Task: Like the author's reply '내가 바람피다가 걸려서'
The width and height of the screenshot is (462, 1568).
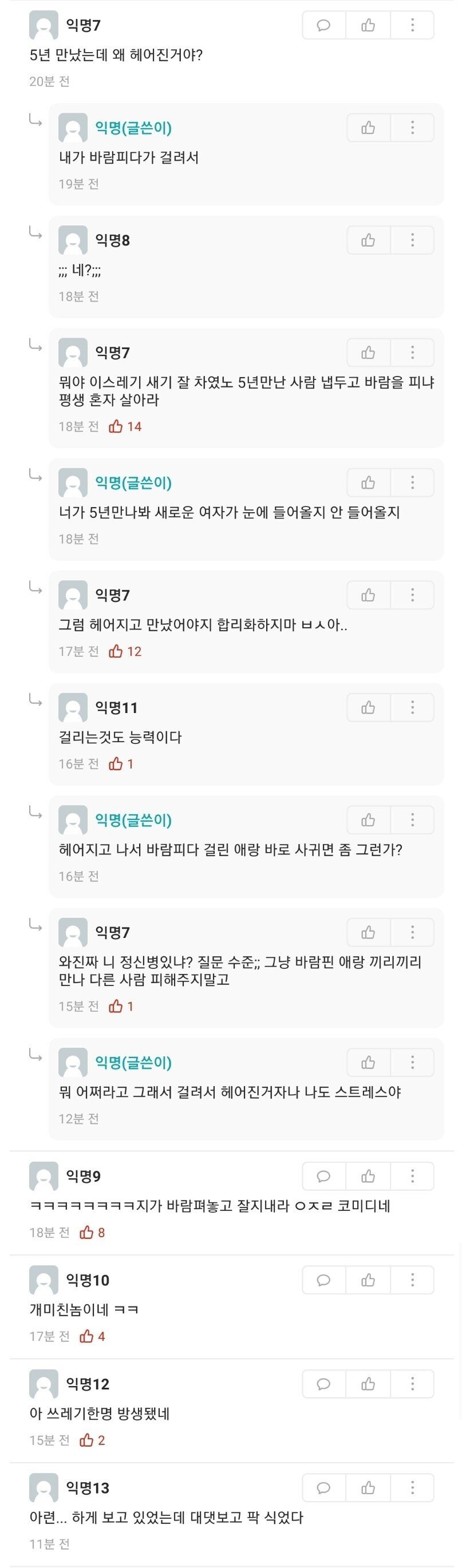Action: 368,128
